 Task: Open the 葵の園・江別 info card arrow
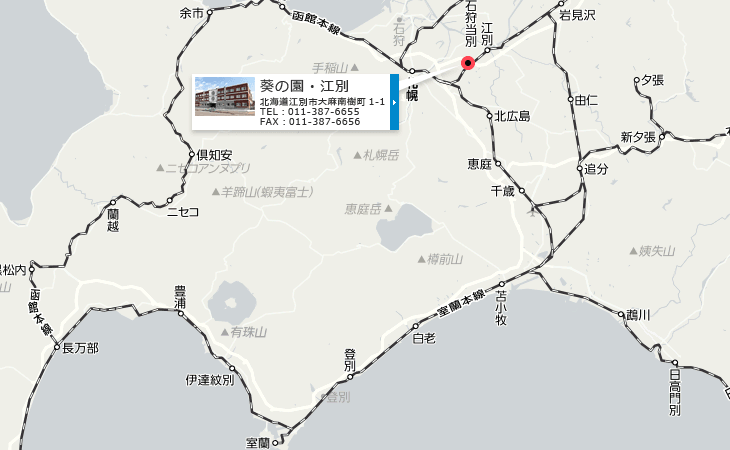tap(395, 102)
